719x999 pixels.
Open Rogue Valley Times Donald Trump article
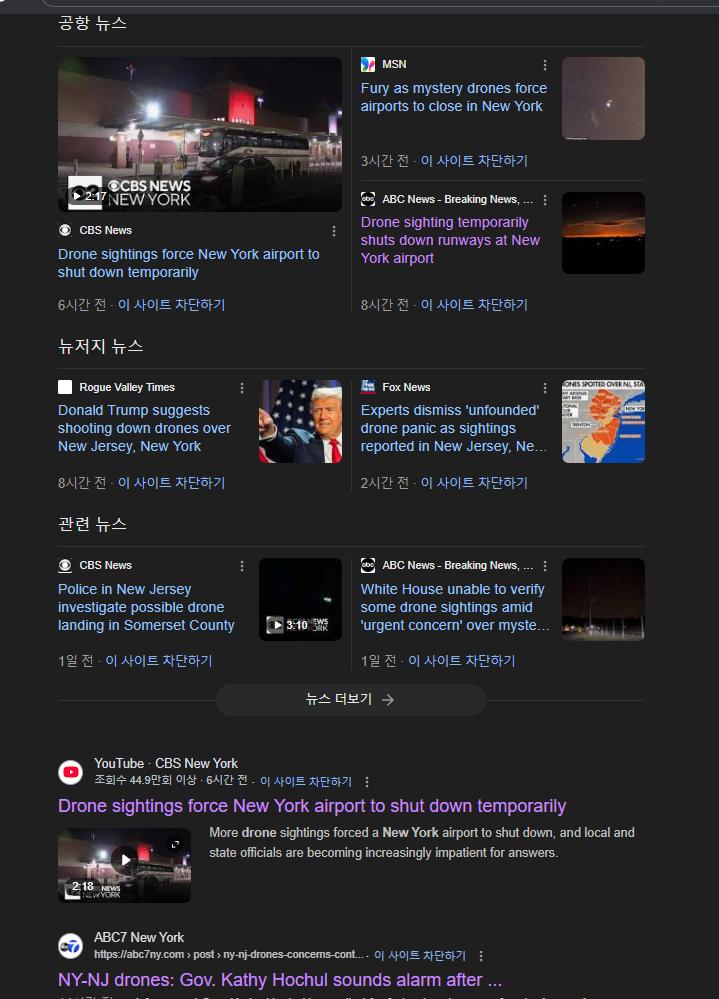[x=144, y=428]
